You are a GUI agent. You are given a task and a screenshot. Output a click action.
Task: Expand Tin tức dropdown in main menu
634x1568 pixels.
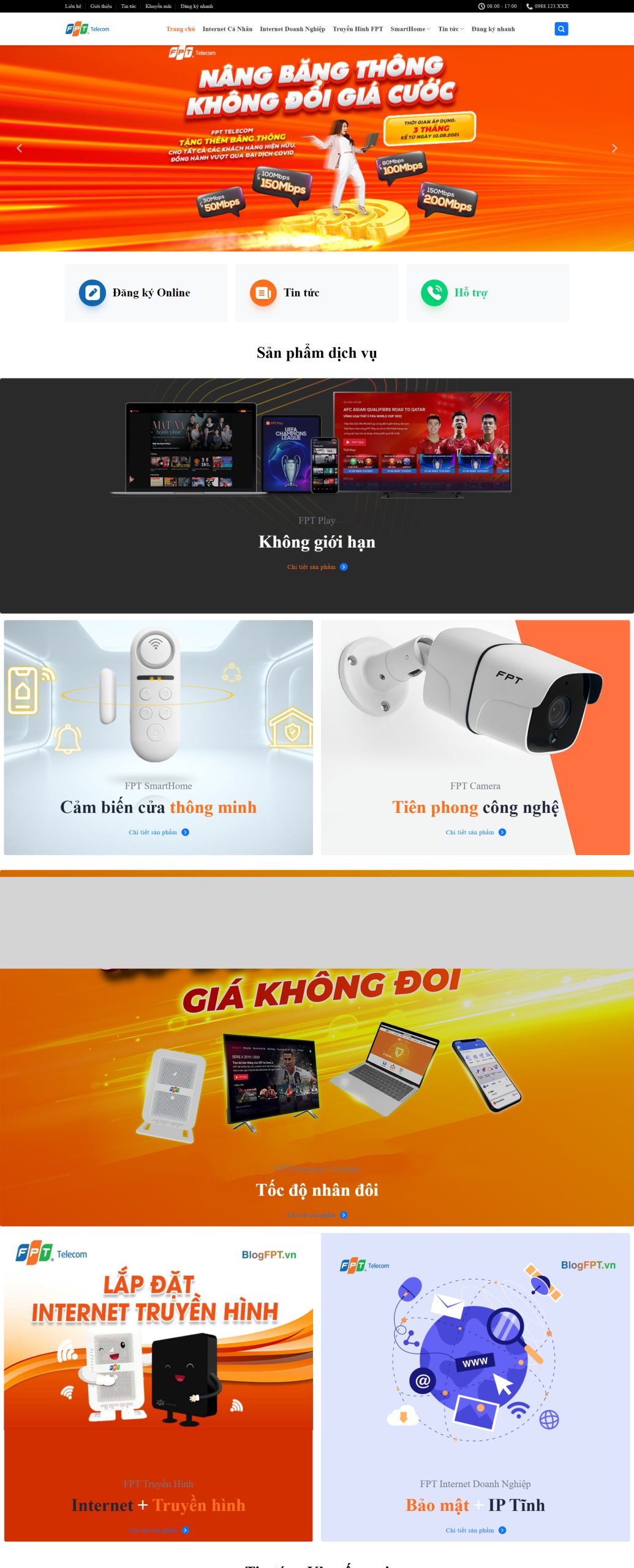[x=451, y=29]
